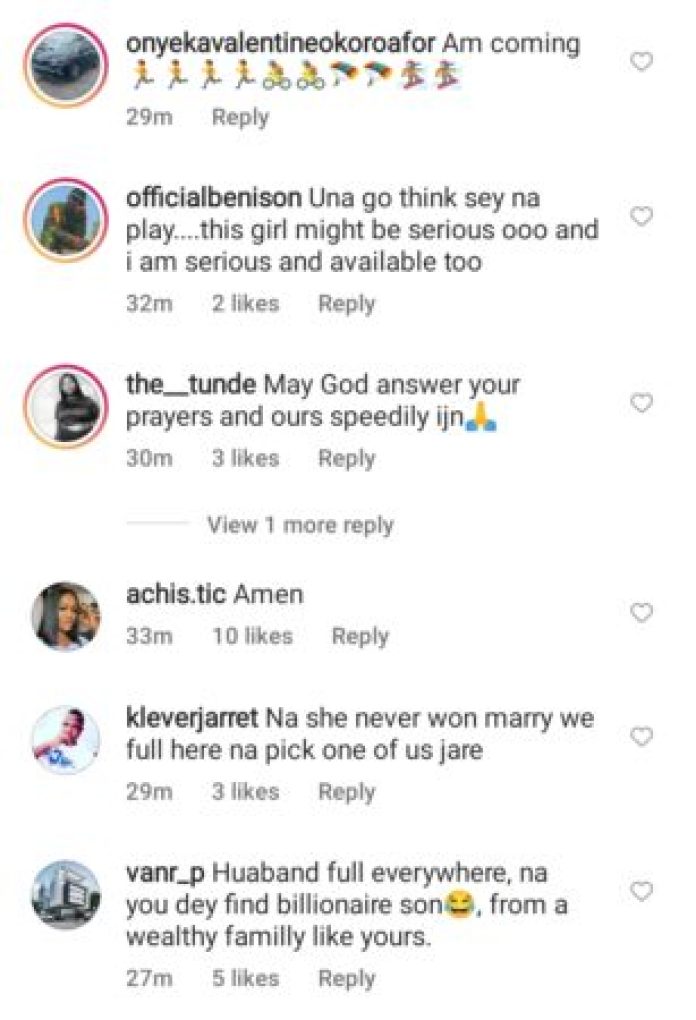This screenshot has height=1020, width=696.
Task: Like officialbenison's comment
Action: (643, 217)
